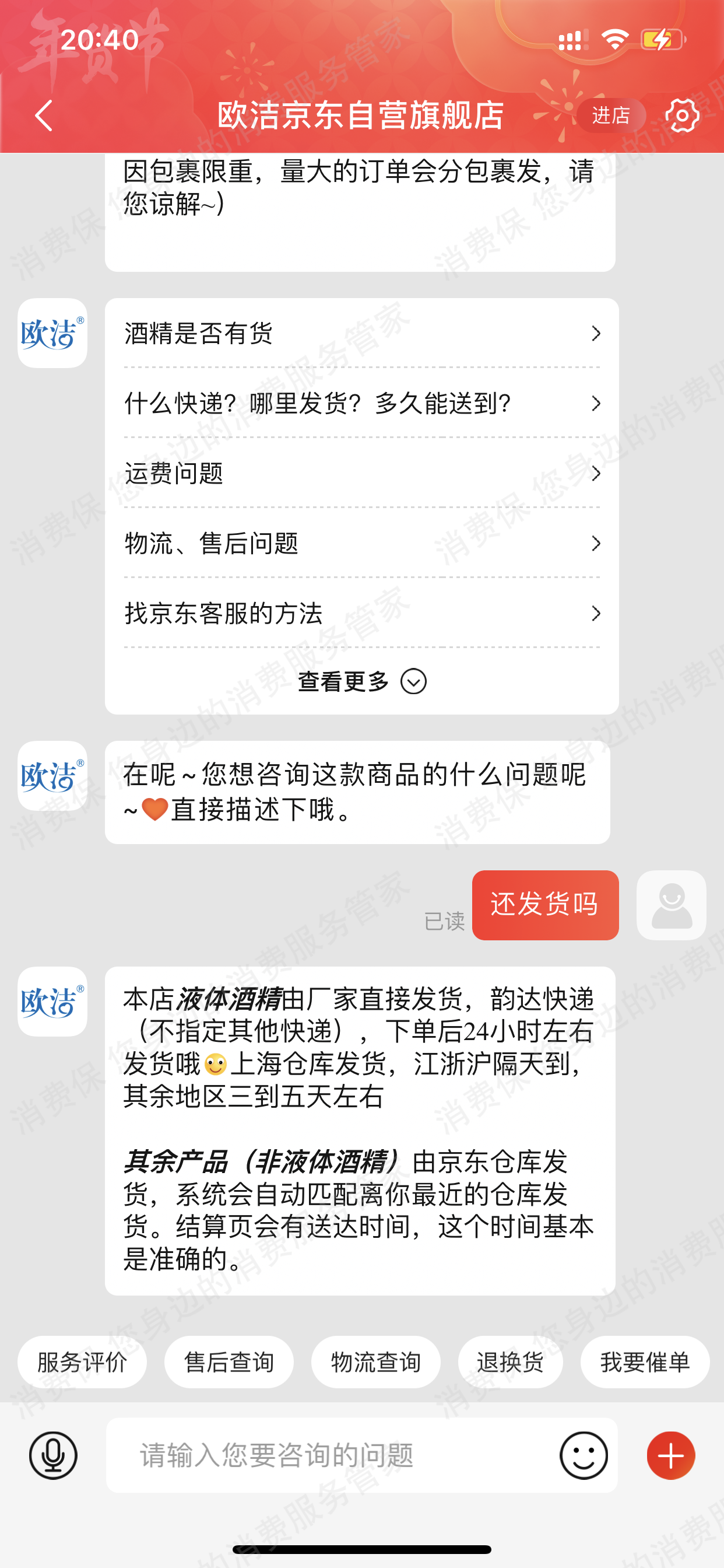Tap the 售后查询 chip

[229, 1362]
